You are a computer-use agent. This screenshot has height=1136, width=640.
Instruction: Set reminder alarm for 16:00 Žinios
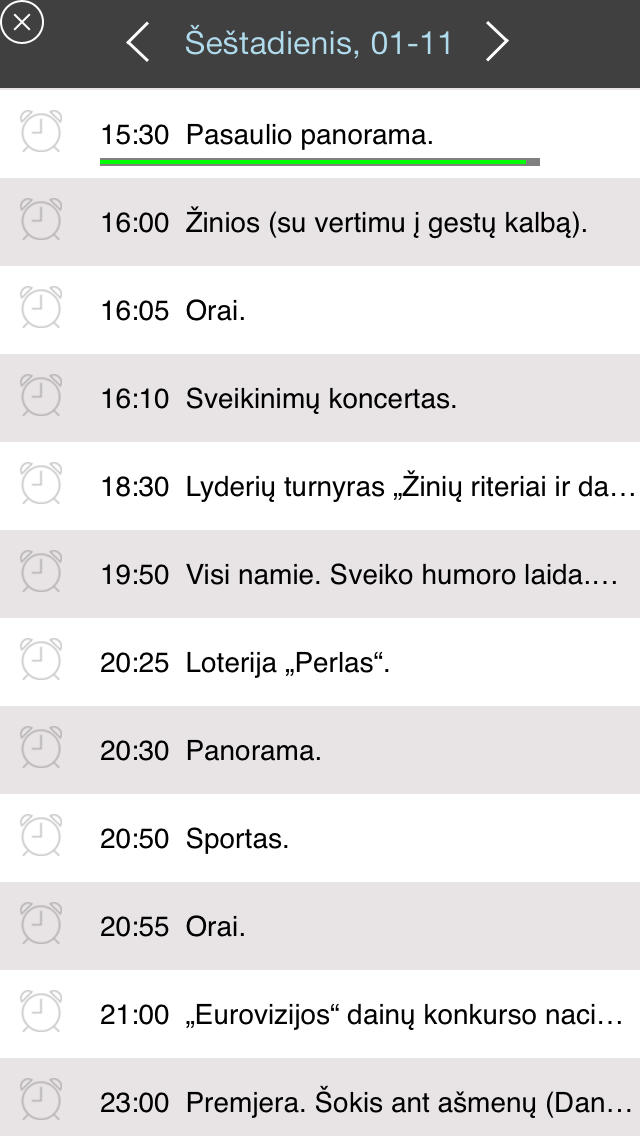[x=41, y=220]
